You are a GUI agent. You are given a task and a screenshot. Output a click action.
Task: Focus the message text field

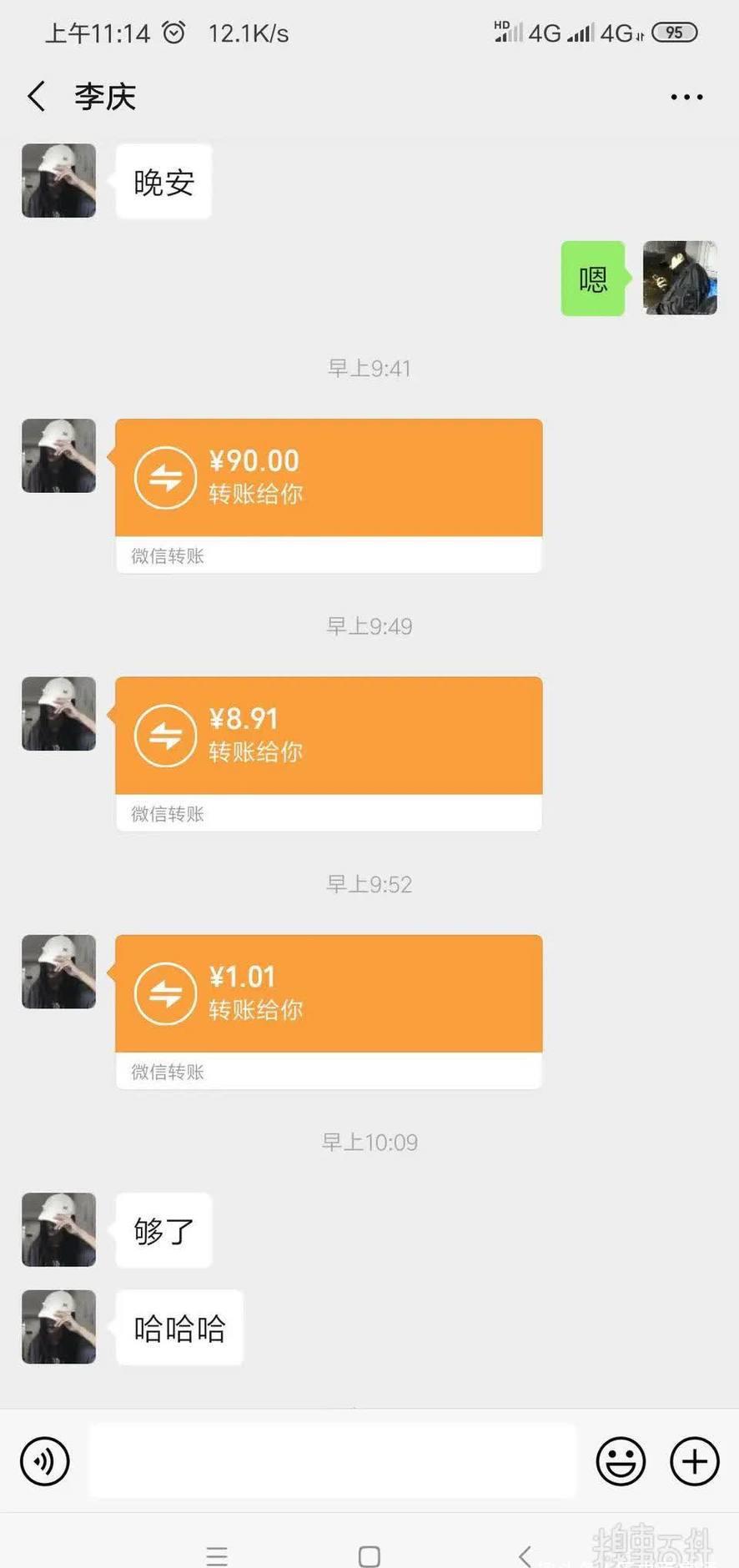pyautogui.click(x=332, y=1461)
